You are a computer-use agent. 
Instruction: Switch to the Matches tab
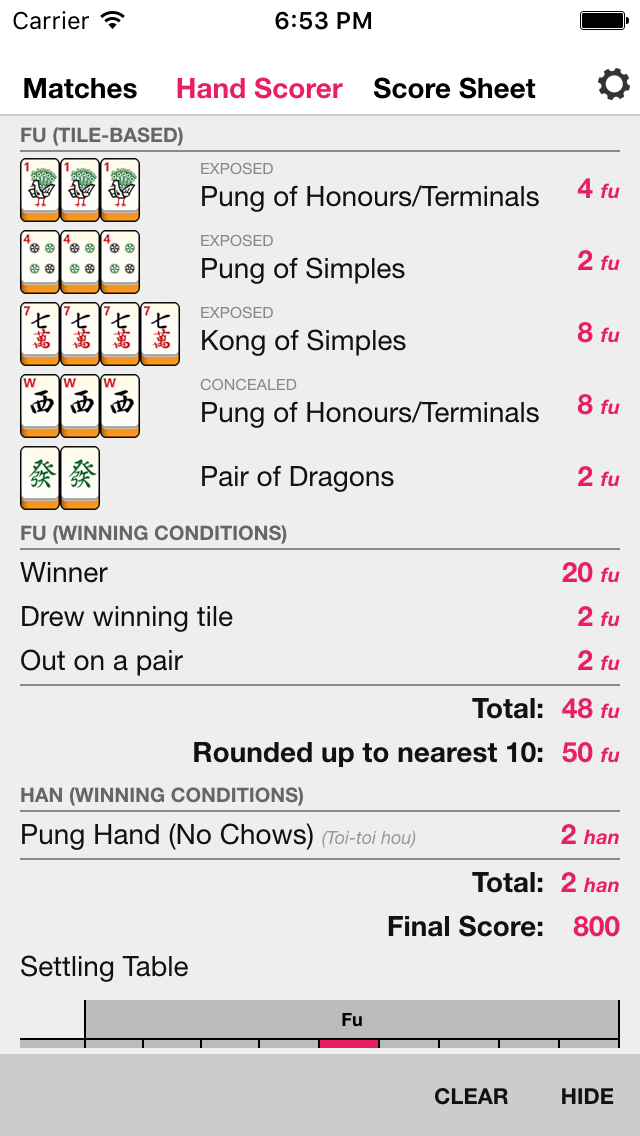coord(80,88)
